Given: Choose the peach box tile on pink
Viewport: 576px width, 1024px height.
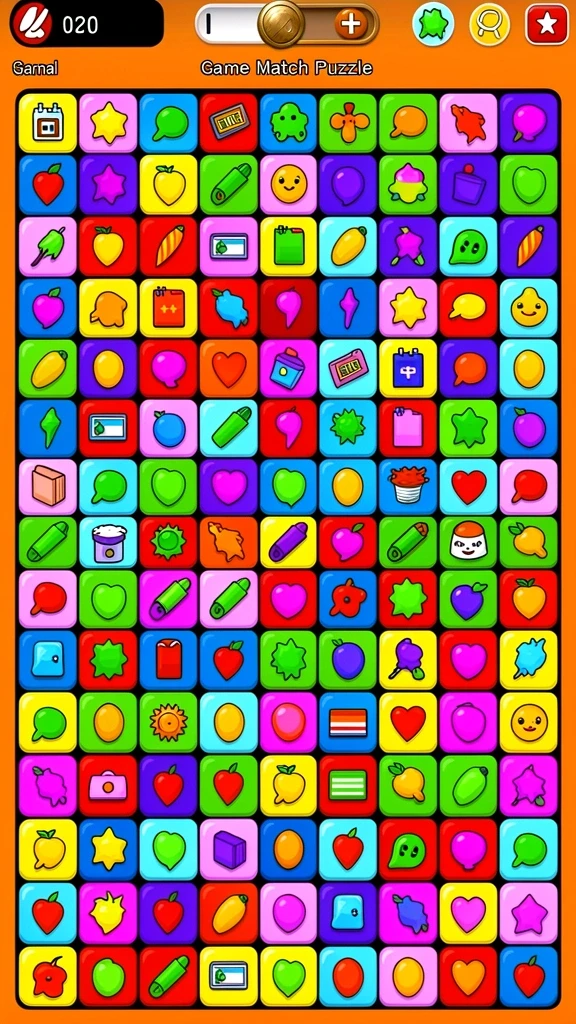Looking at the screenshot, I should (48, 487).
